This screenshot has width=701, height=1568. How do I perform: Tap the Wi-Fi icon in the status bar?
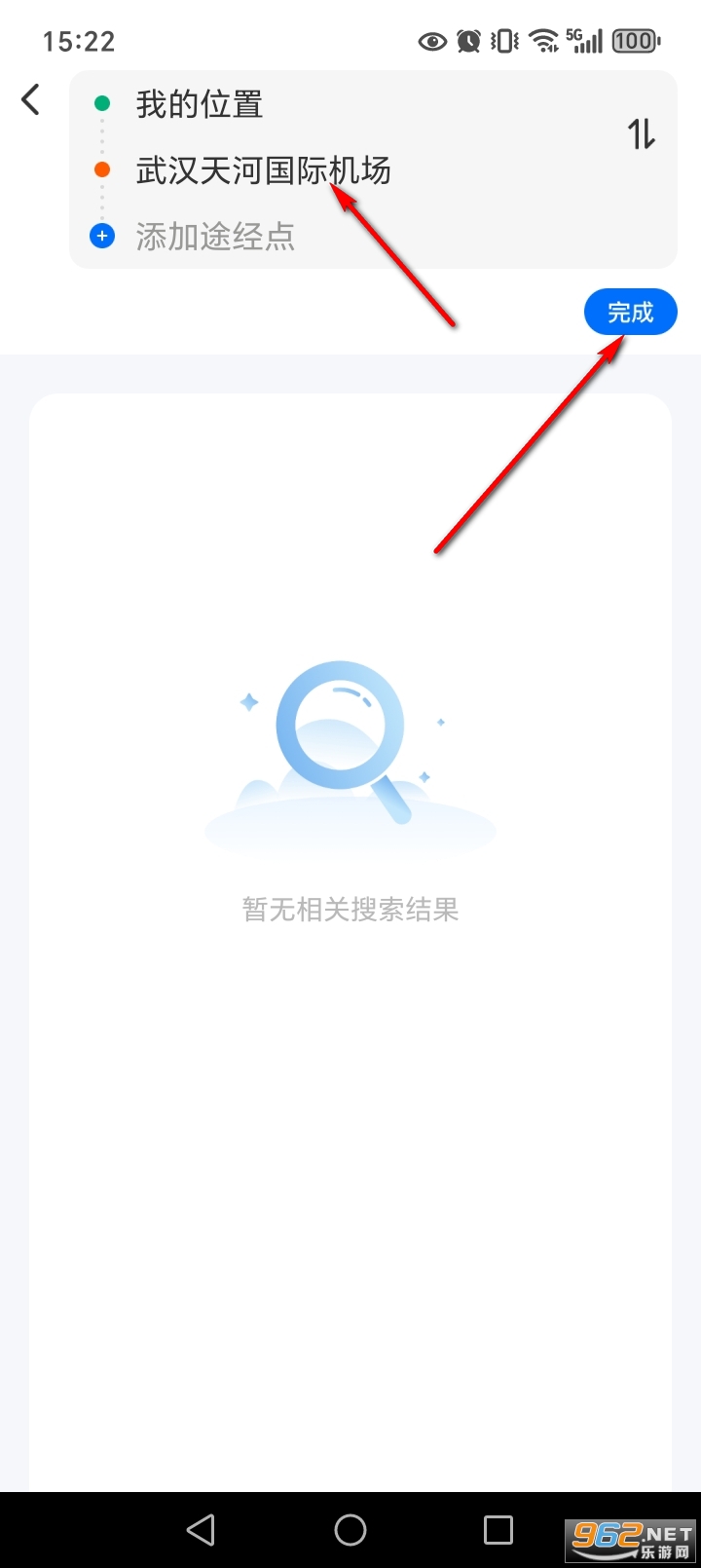tap(540, 41)
